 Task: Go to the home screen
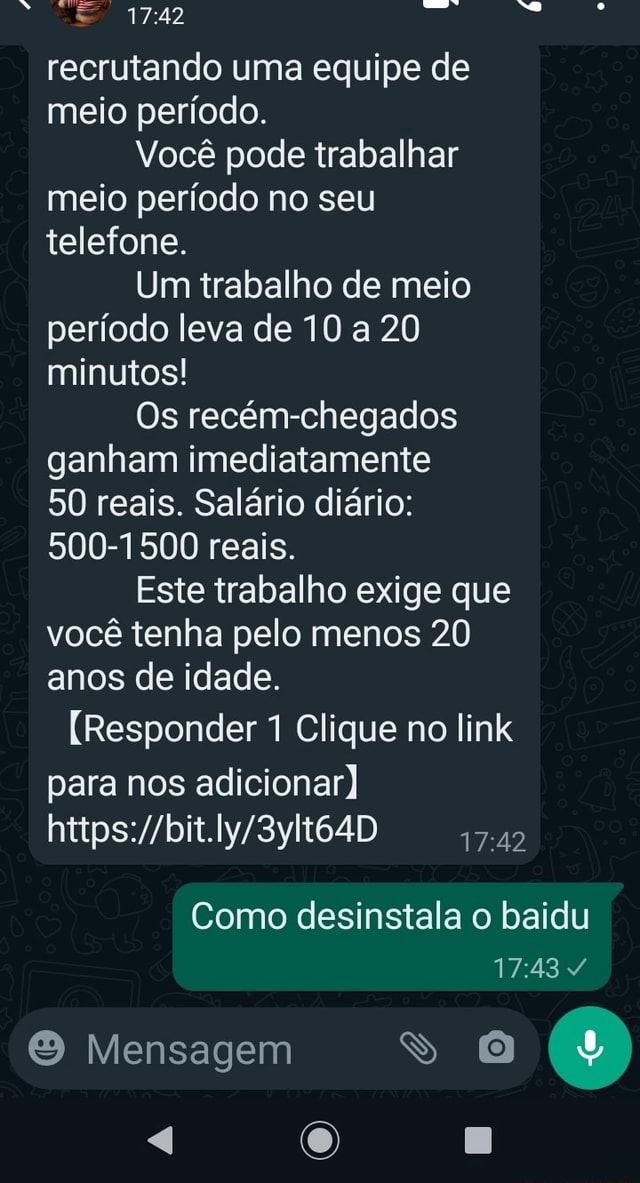point(320,1139)
